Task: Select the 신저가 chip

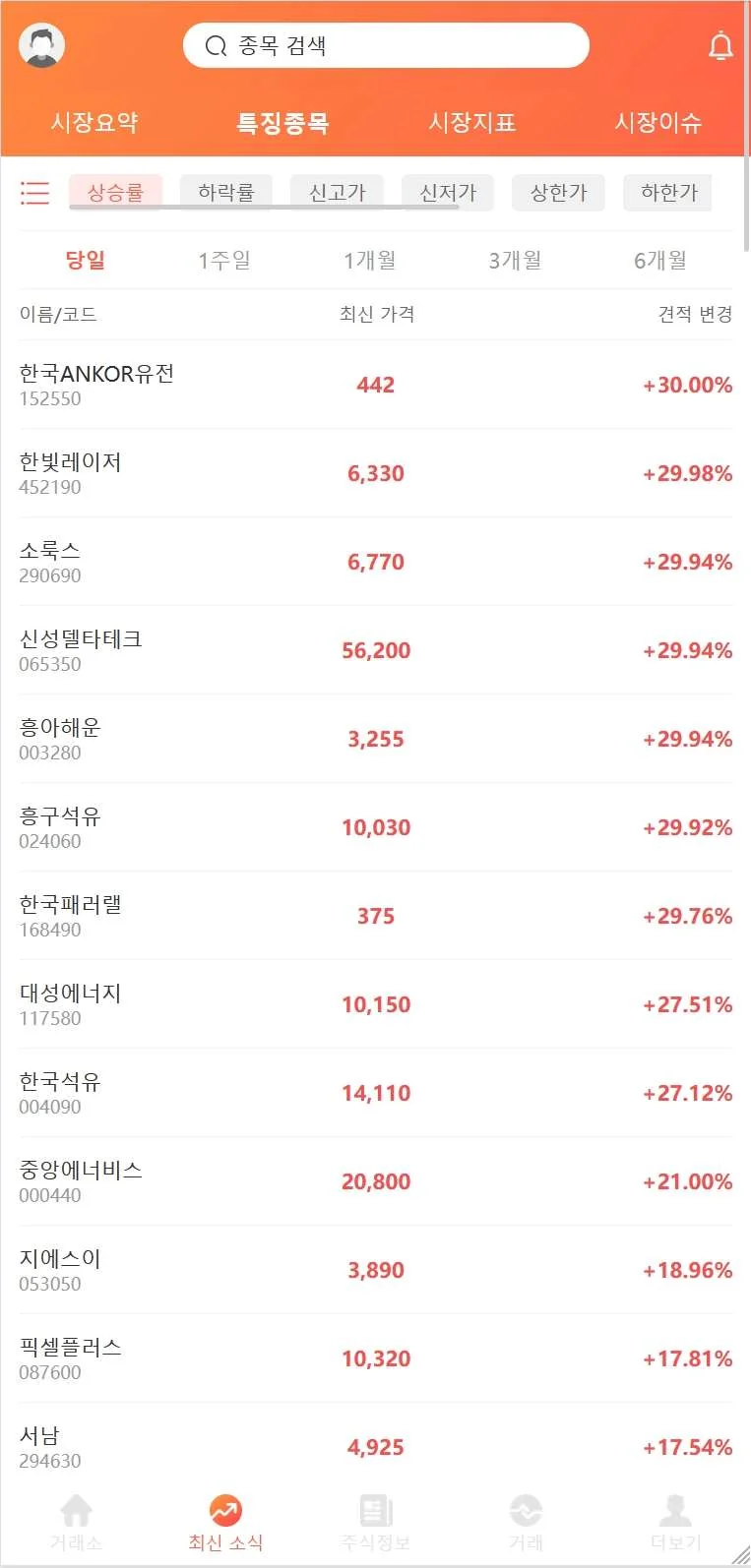Action: pos(448,192)
